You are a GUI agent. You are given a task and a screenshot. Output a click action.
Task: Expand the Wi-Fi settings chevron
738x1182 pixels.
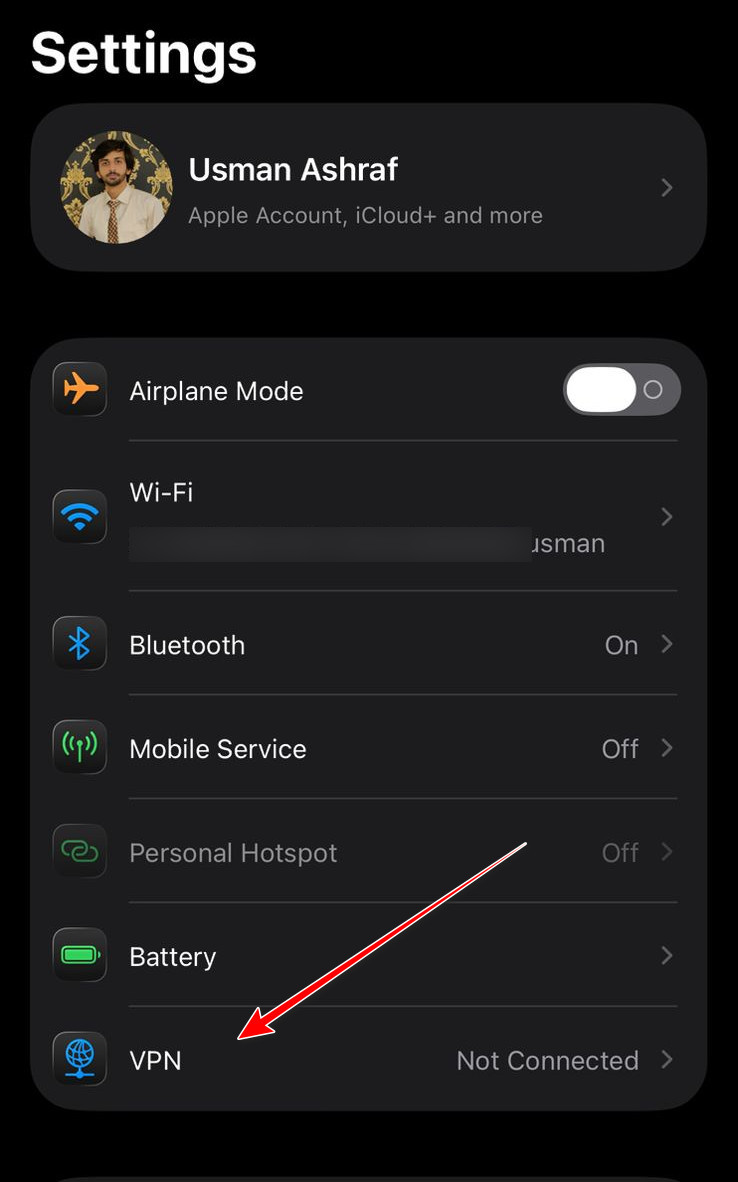[x=667, y=517]
